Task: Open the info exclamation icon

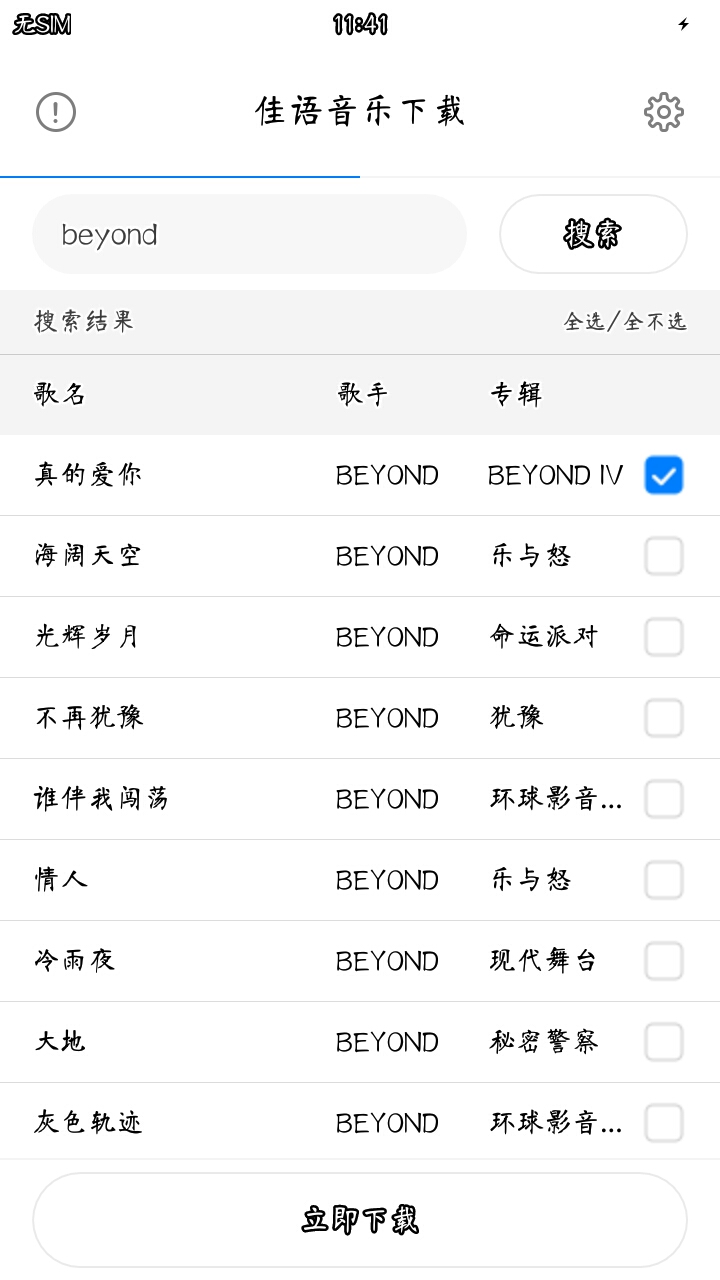Action: (x=56, y=111)
